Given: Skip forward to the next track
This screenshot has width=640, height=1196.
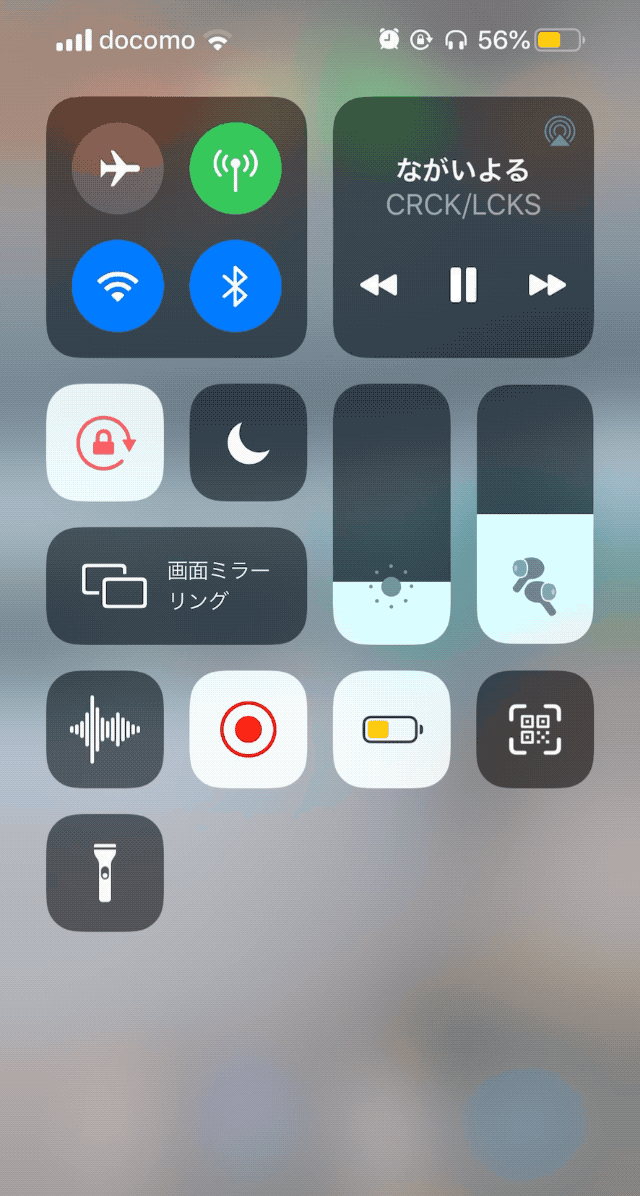Looking at the screenshot, I should (547, 285).
